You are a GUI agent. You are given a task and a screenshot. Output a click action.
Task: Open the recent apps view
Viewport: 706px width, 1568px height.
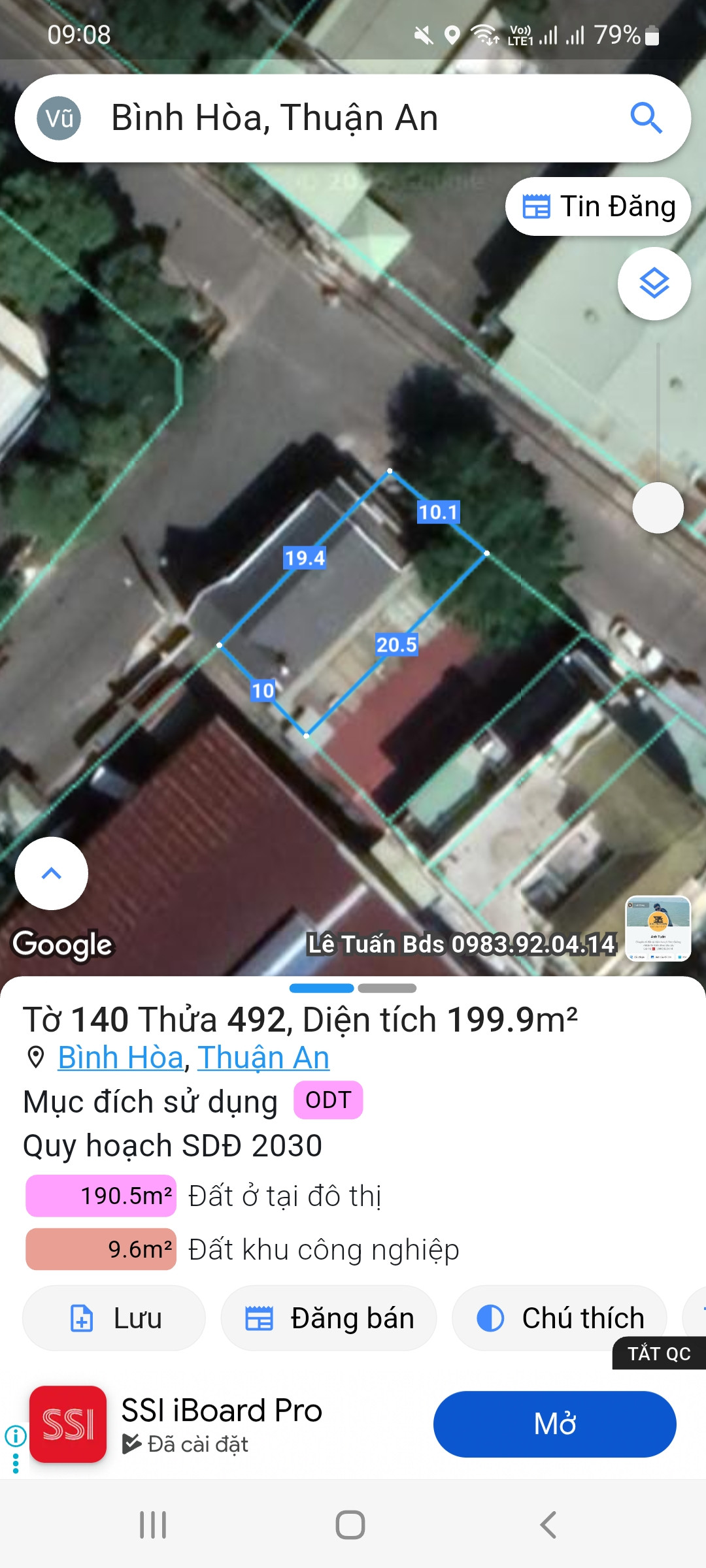click(153, 1525)
